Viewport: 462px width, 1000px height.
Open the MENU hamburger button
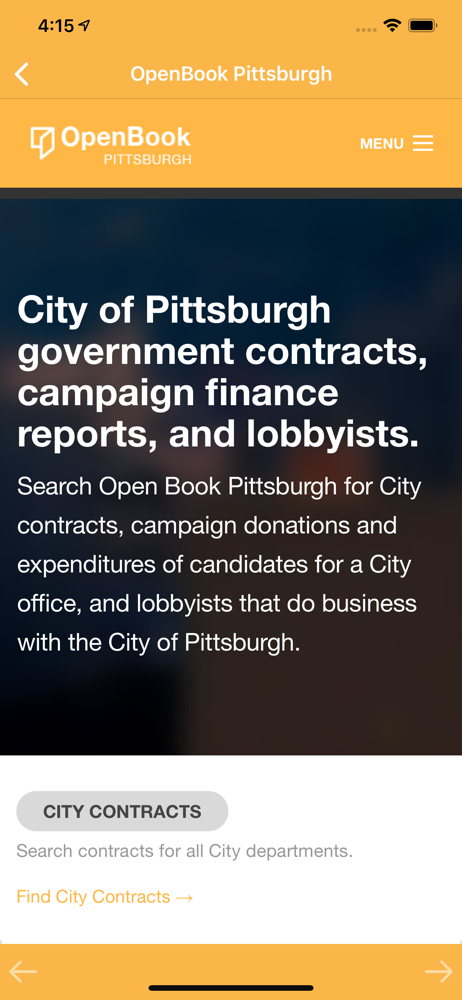point(396,143)
